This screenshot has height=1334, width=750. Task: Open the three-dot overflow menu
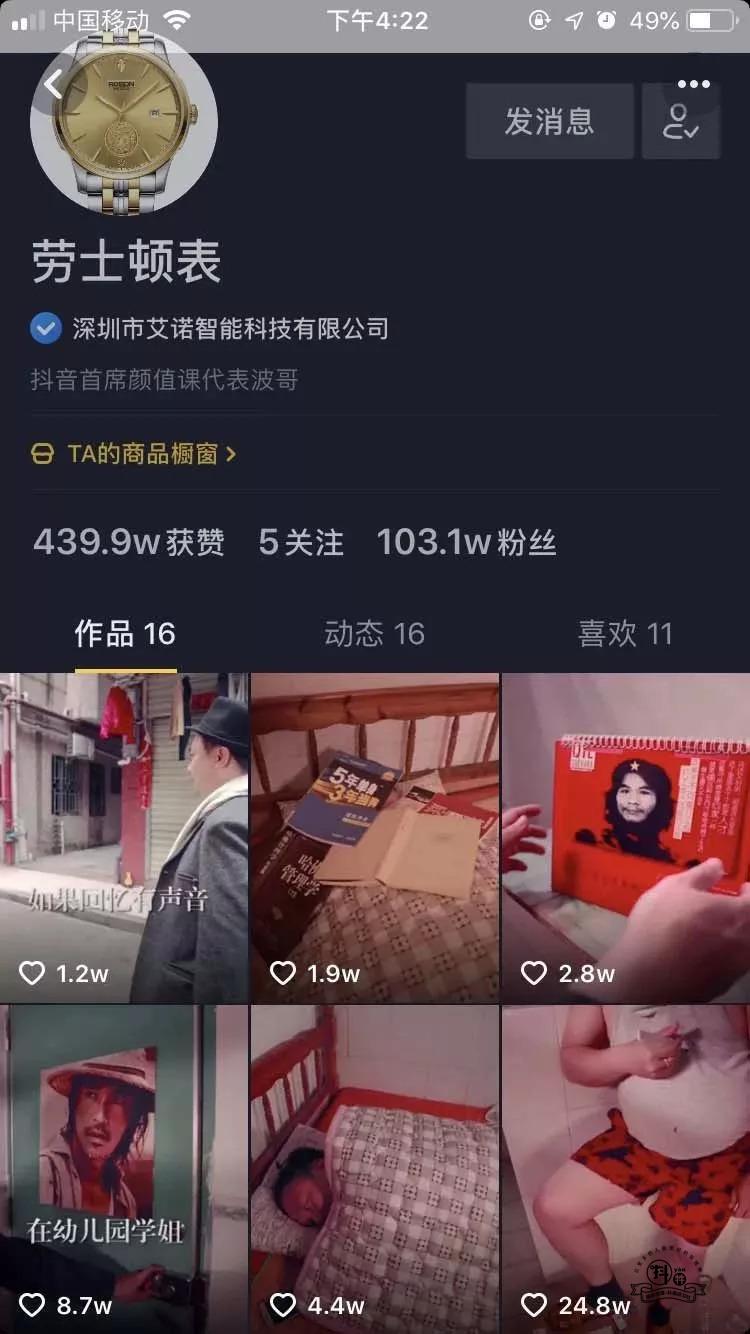pos(693,85)
